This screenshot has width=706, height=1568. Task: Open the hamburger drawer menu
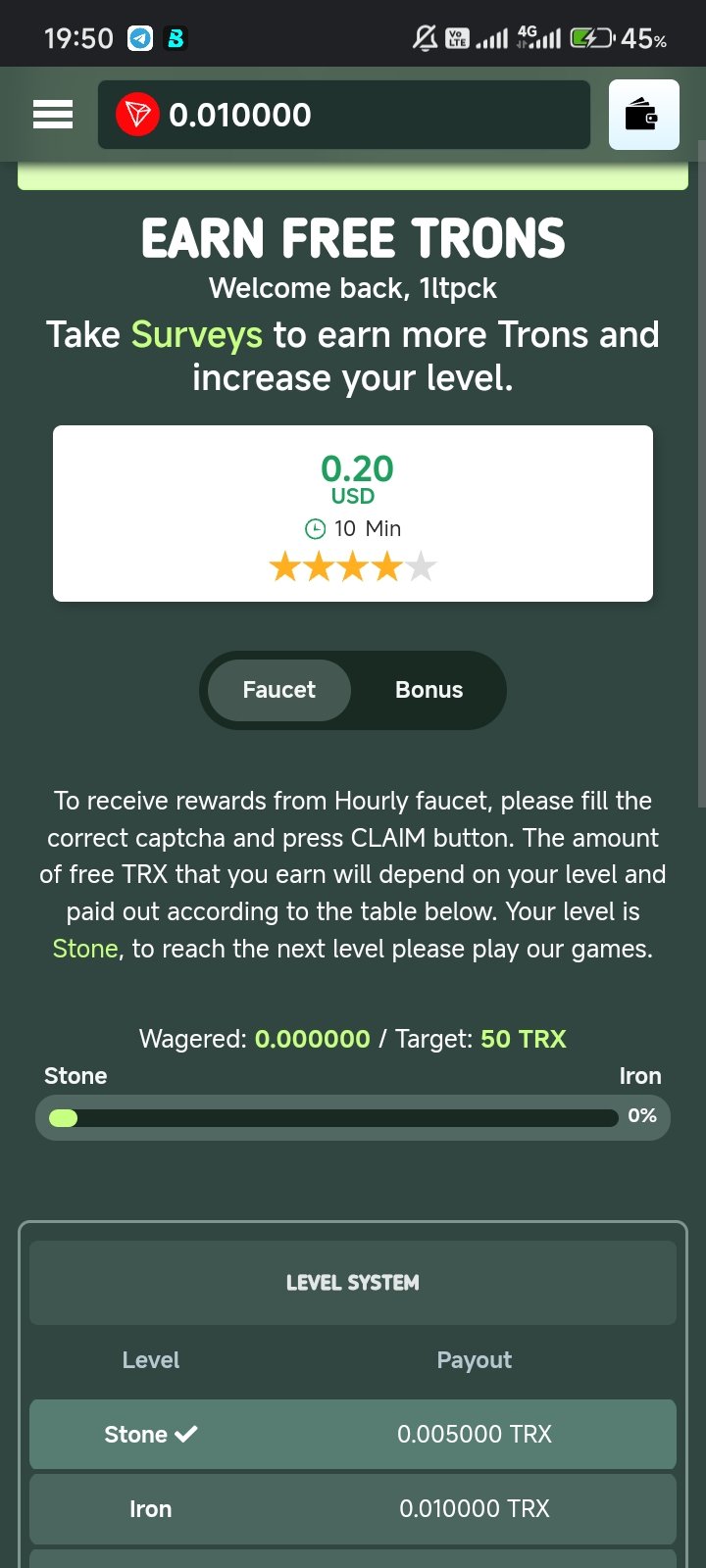[53, 115]
